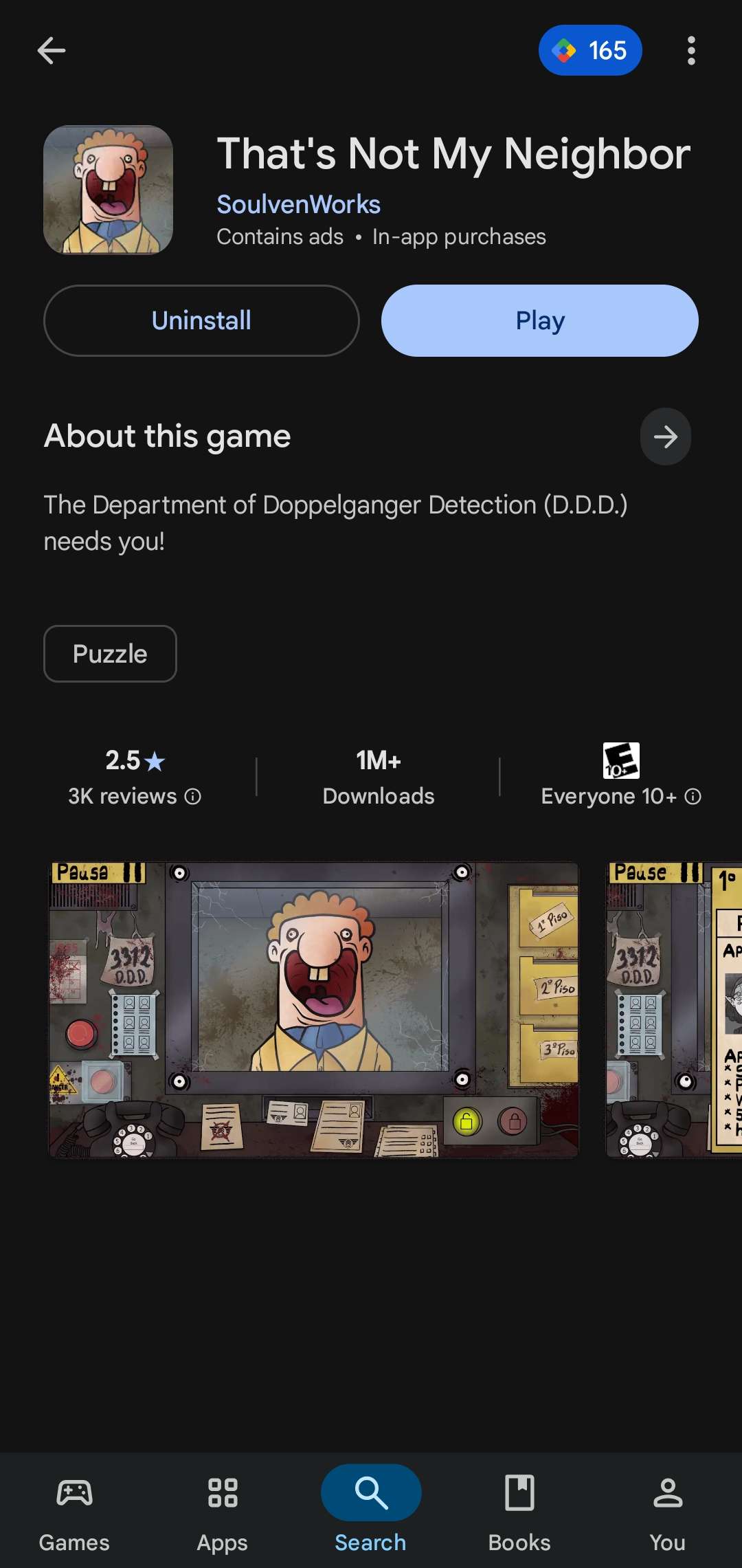Open the first gameplay screenshot

(313, 1010)
